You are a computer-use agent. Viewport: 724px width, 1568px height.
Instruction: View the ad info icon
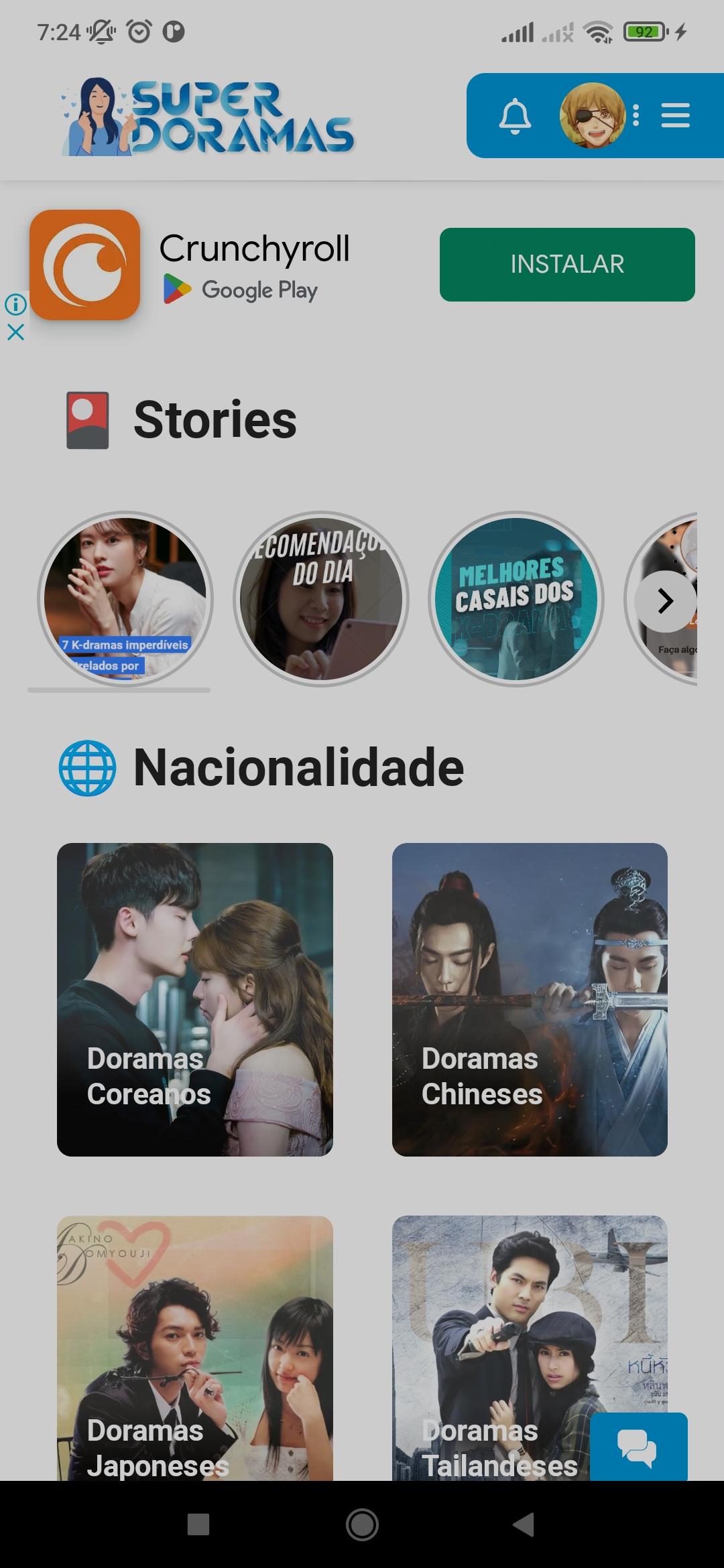(x=15, y=305)
